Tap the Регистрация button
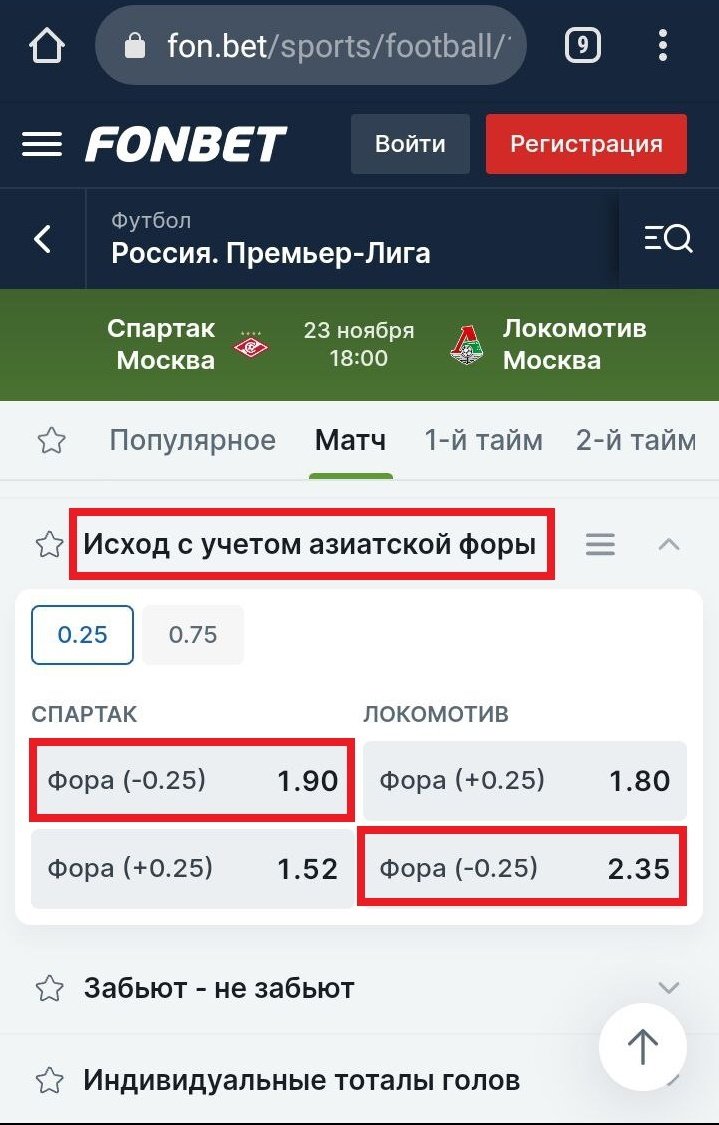 coord(586,144)
